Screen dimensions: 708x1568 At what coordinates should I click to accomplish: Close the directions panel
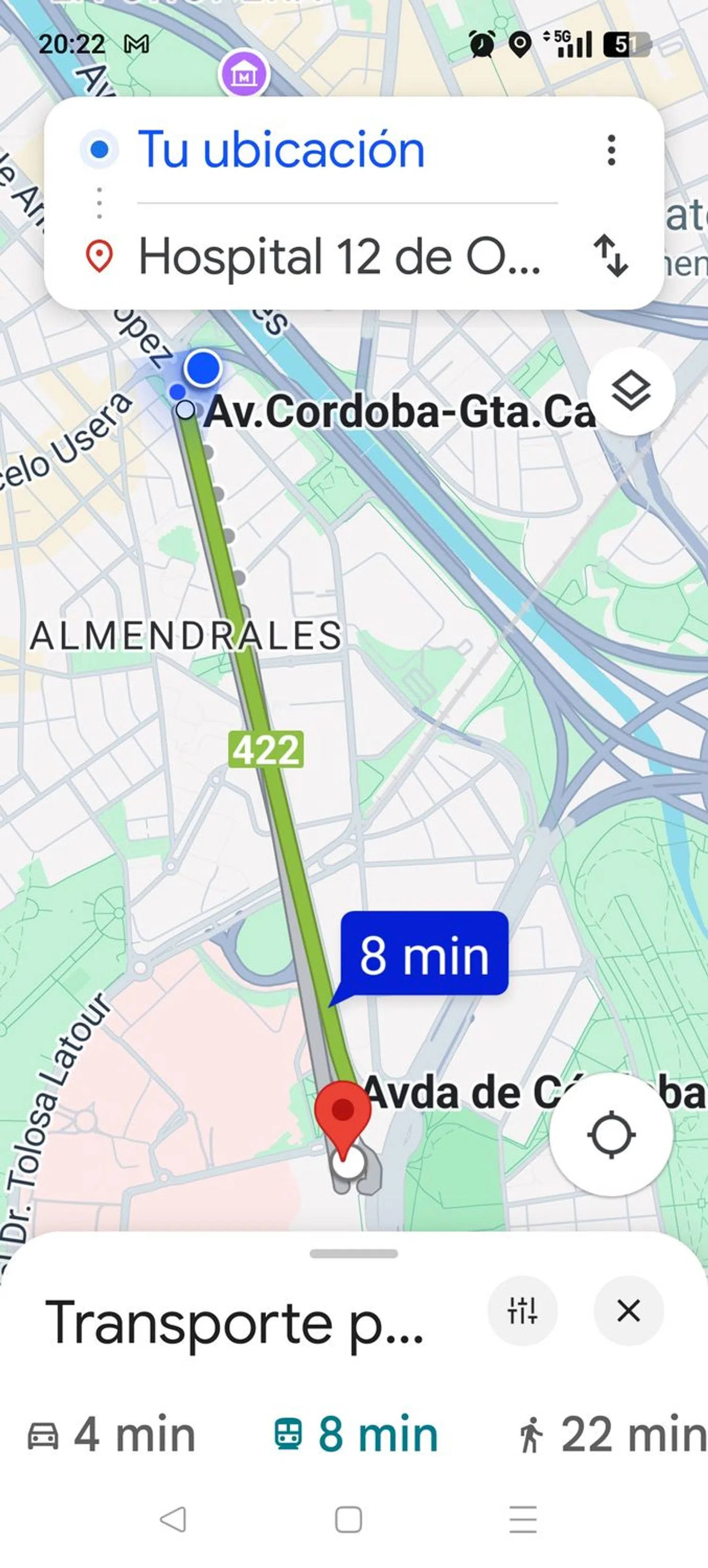[x=628, y=1310]
